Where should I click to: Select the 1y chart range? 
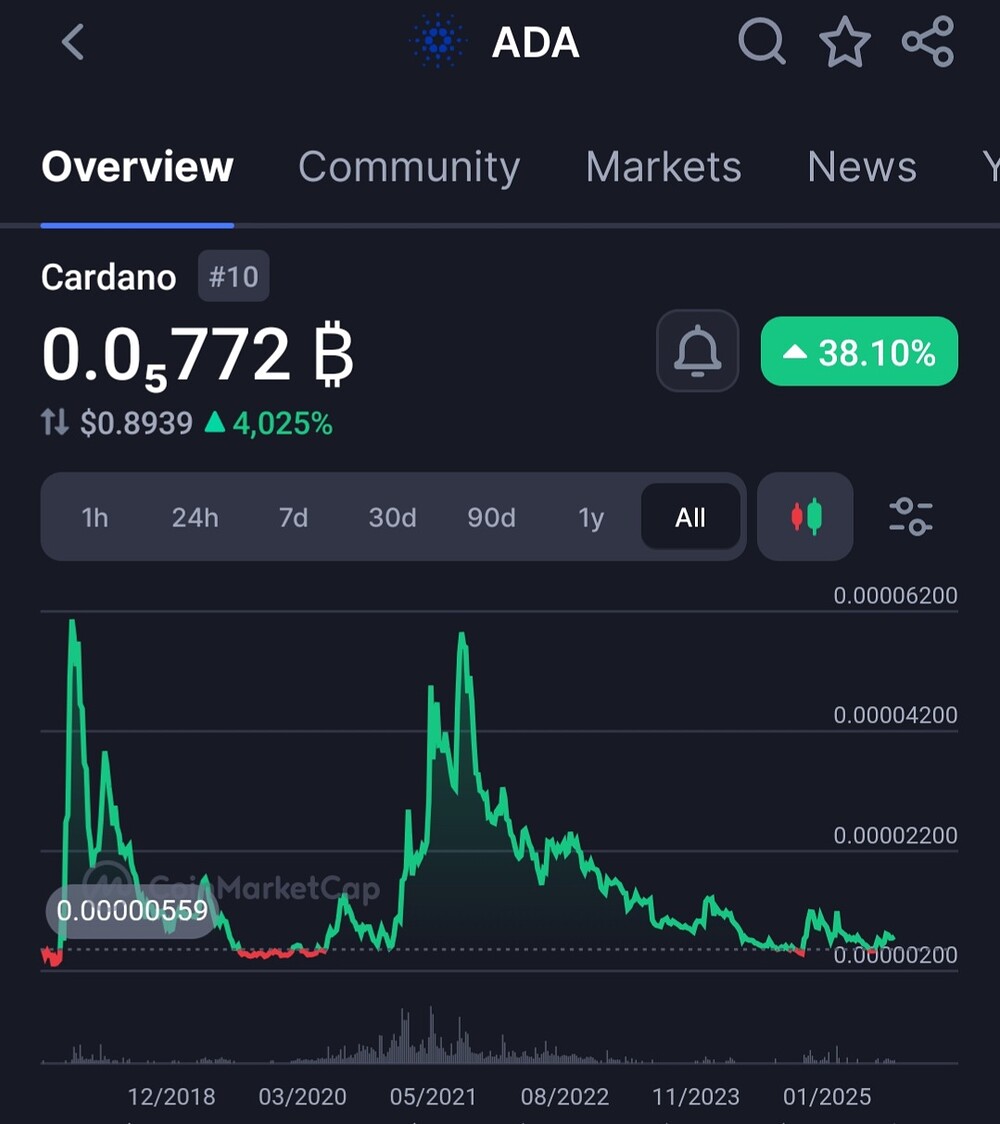(x=591, y=518)
